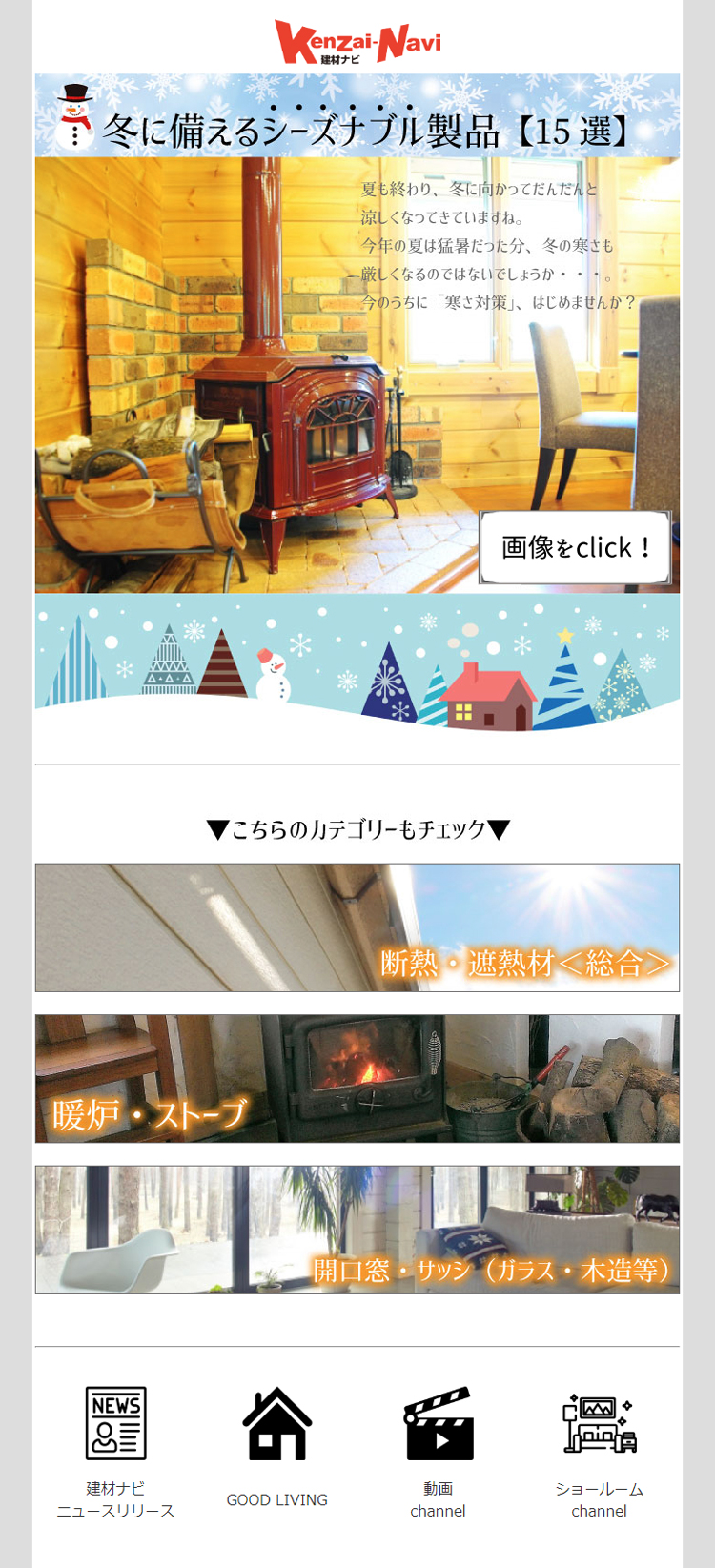Open the 開口窓・サッシ category banner
Image resolution: width=715 pixels, height=1568 pixels.
(x=357, y=1230)
